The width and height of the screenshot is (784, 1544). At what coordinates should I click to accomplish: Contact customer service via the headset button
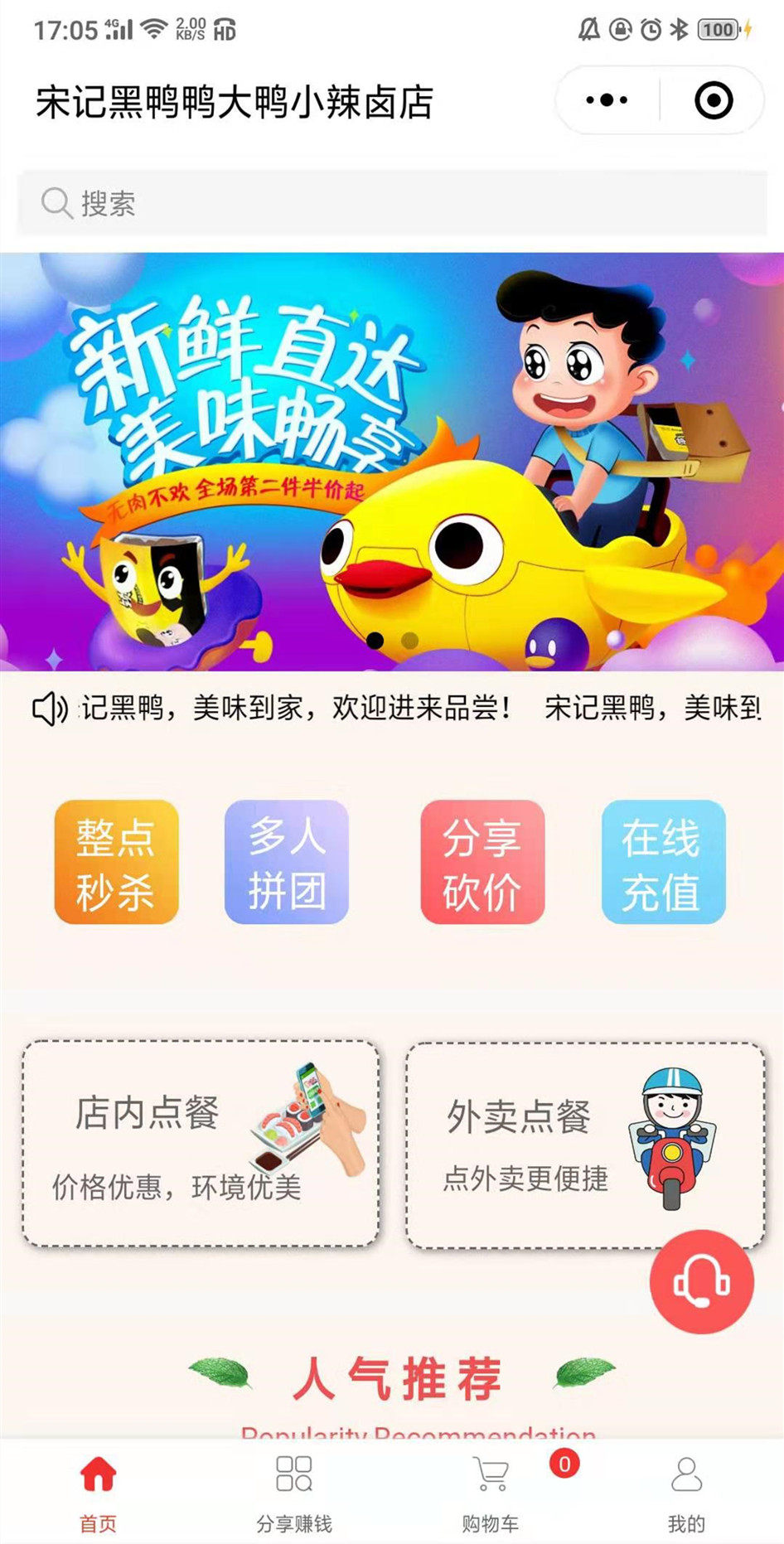pos(702,1281)
